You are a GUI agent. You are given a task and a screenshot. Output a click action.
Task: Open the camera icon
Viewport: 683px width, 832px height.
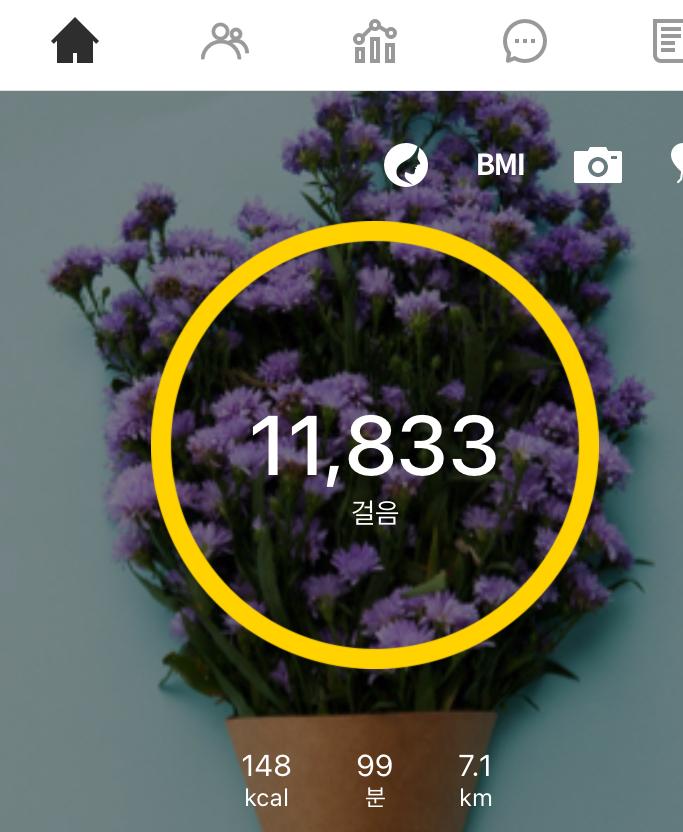click(x=598, y=165)
